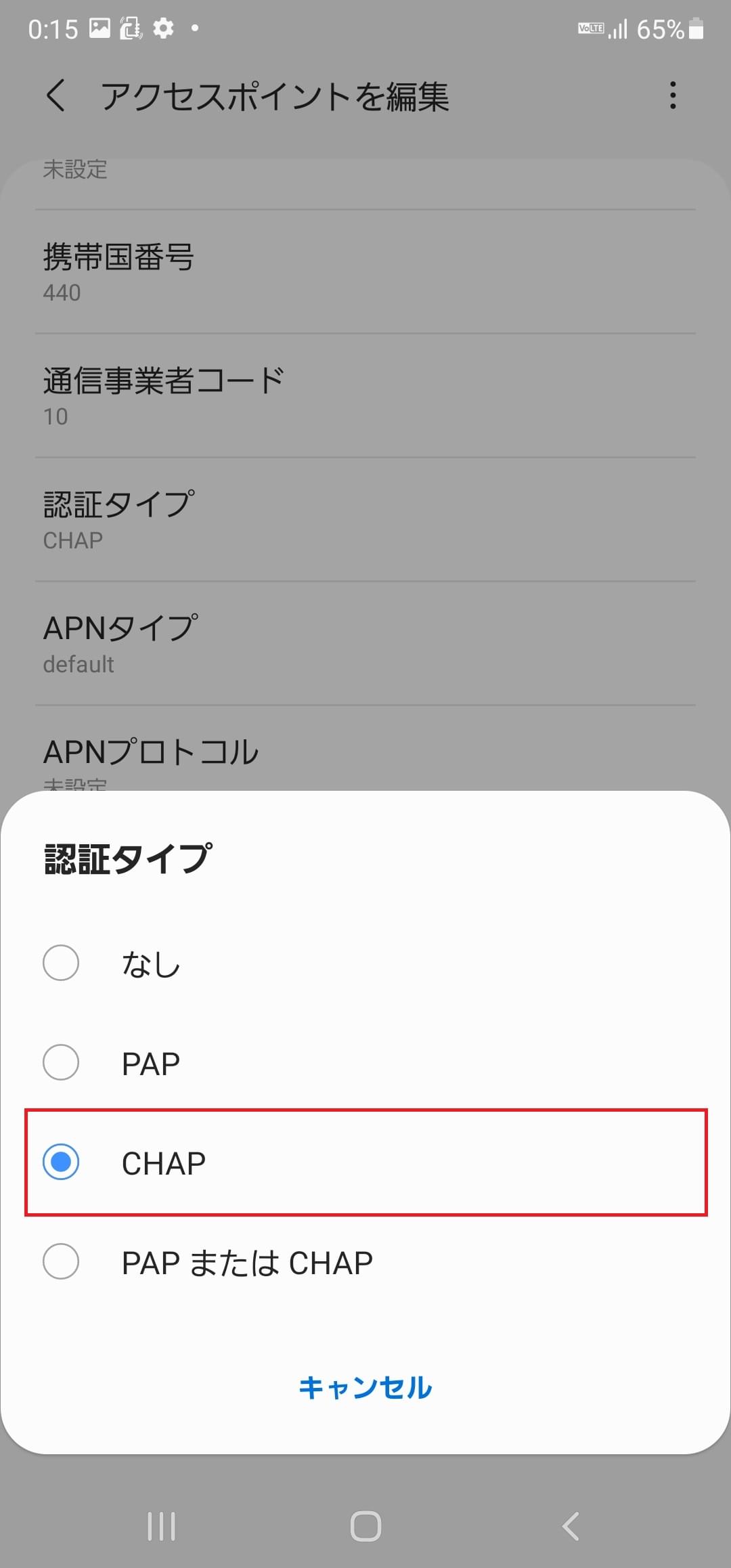Tap the settings gear in the status bar
Viewport: 731px width, 1568px height.
click(161, 28)
